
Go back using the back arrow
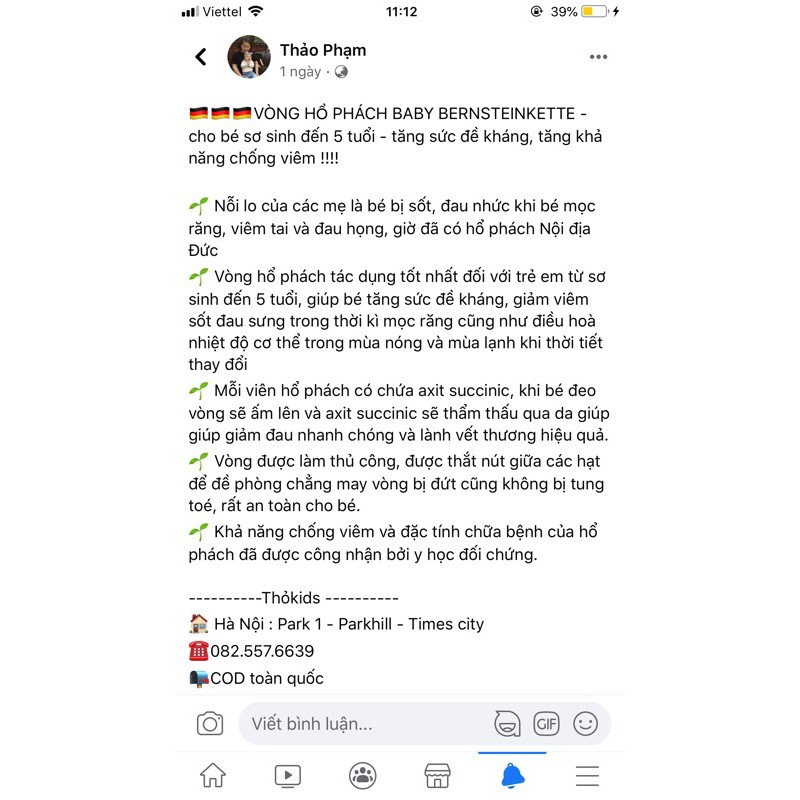[x=201, y=57]
